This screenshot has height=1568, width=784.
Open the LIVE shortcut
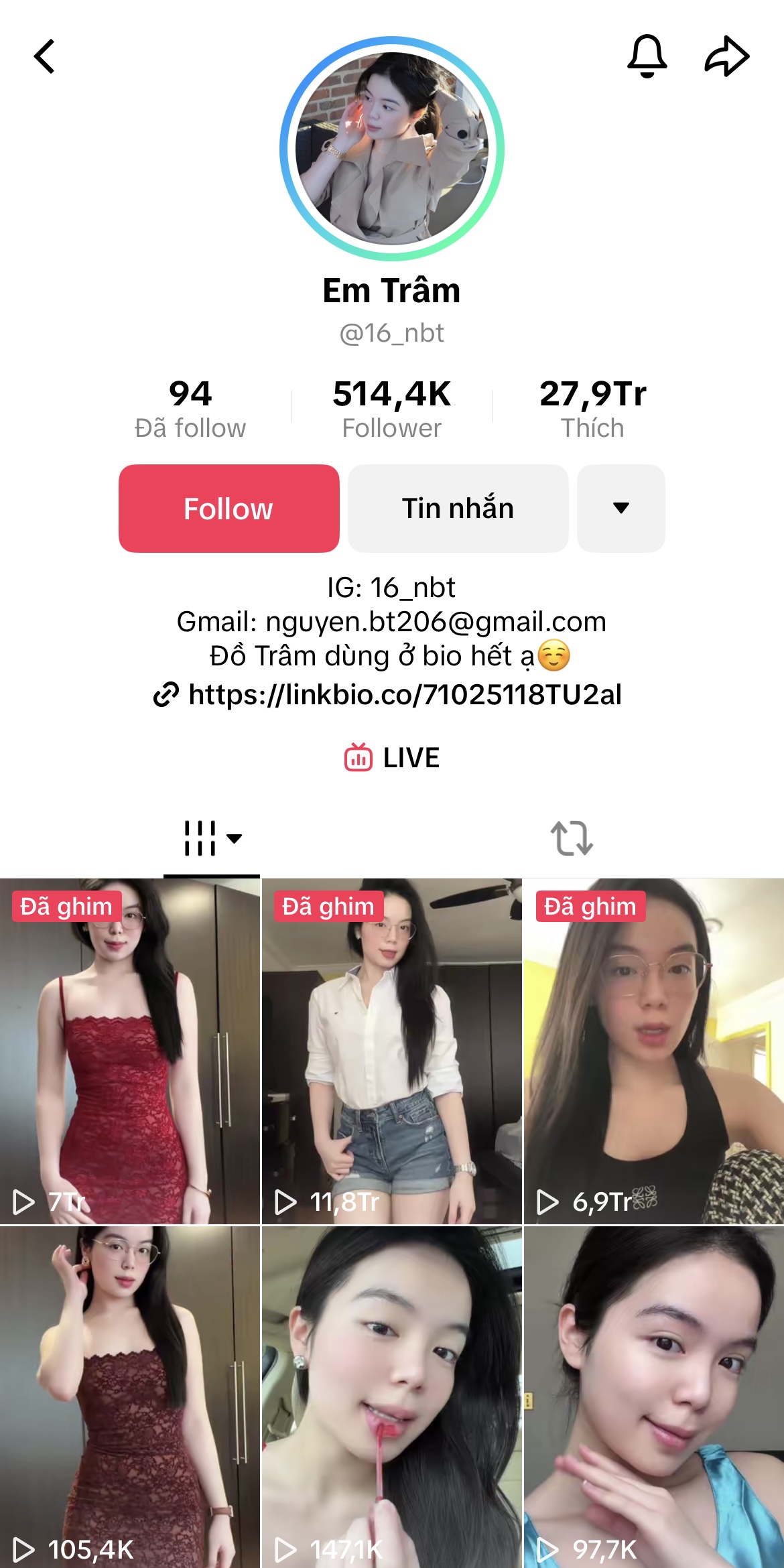coord(392,758)
